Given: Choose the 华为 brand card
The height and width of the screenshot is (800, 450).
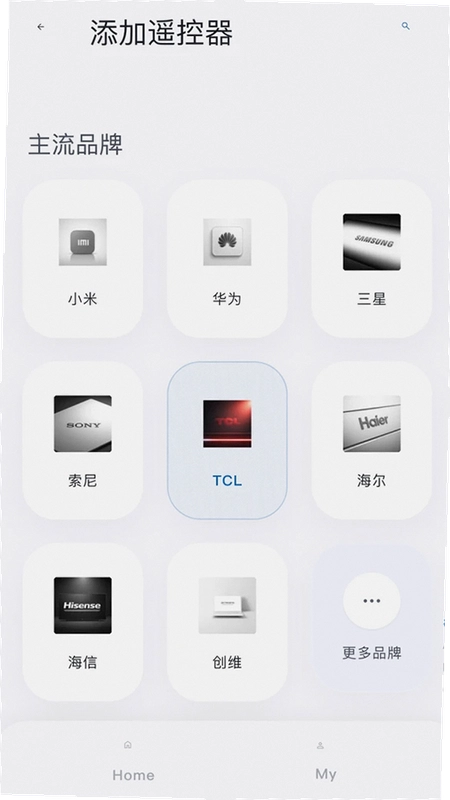Looking at the screenshot, I should point(227,259).
